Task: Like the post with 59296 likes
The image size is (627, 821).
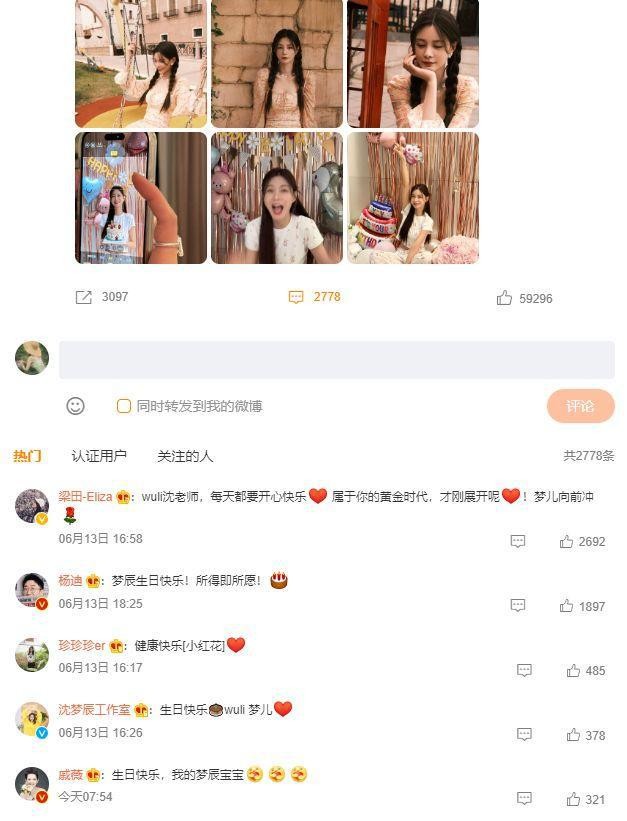Action: pos(504,298)
